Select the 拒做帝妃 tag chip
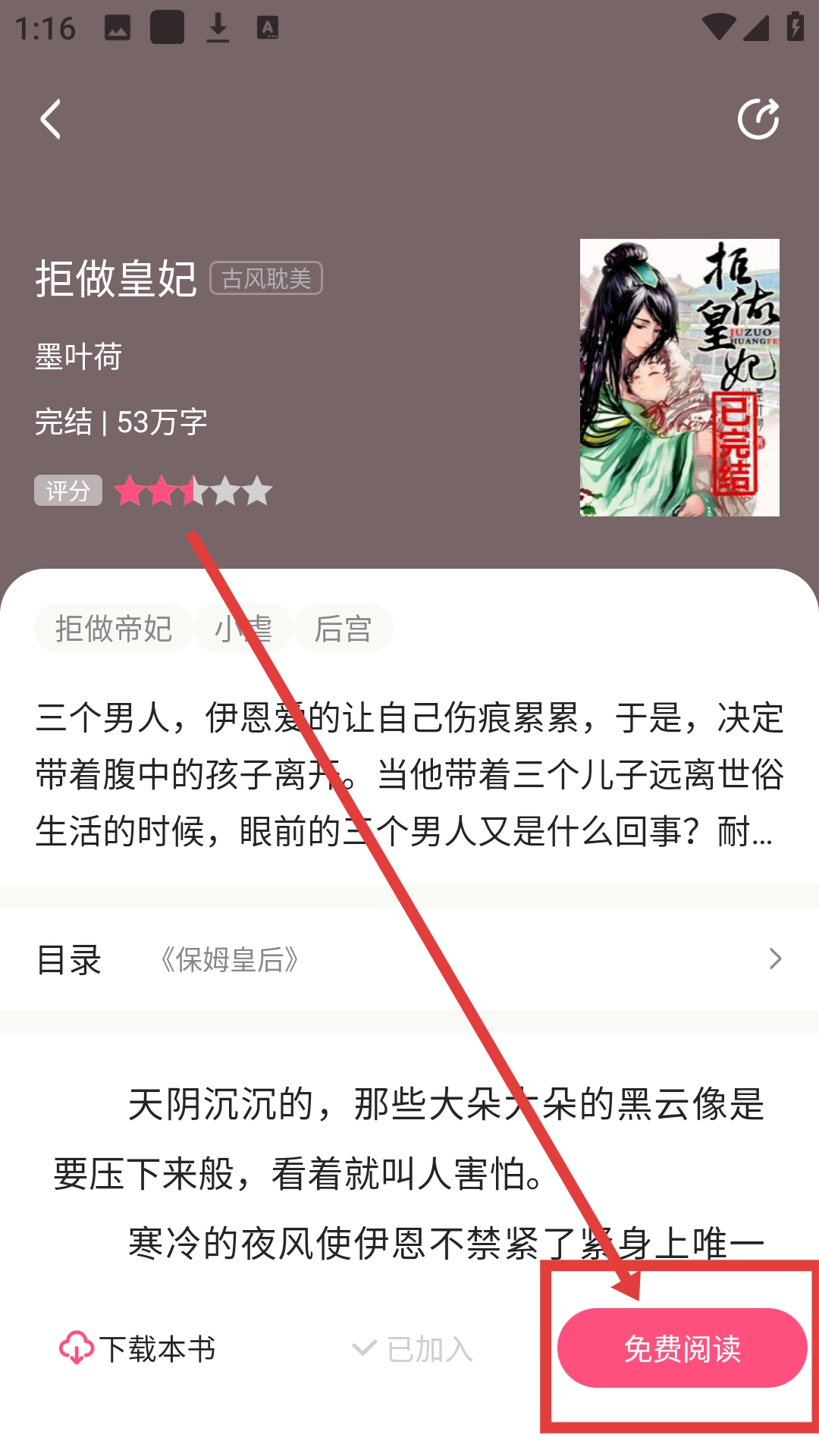Screen dimensions: 819x1456 pyautogui.click(x=114, y=628)
